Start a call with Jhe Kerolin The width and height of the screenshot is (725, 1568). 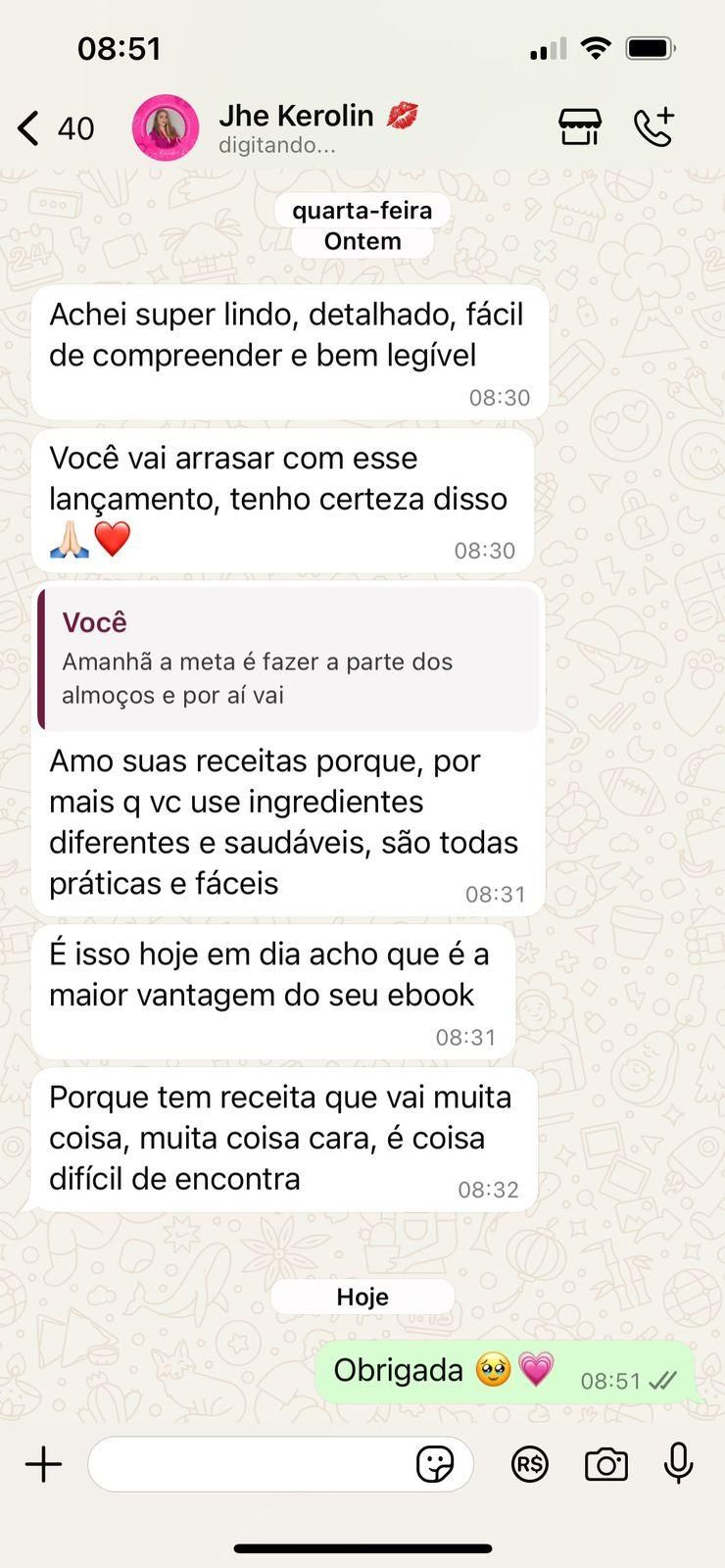click(654, 127)
